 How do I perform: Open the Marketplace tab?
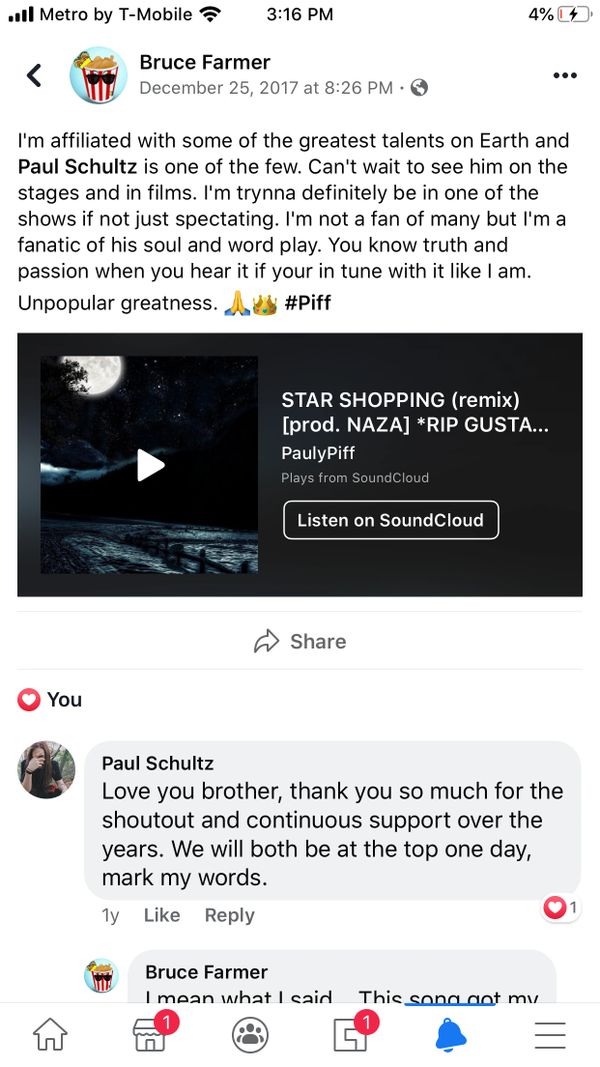point(150,1035)
